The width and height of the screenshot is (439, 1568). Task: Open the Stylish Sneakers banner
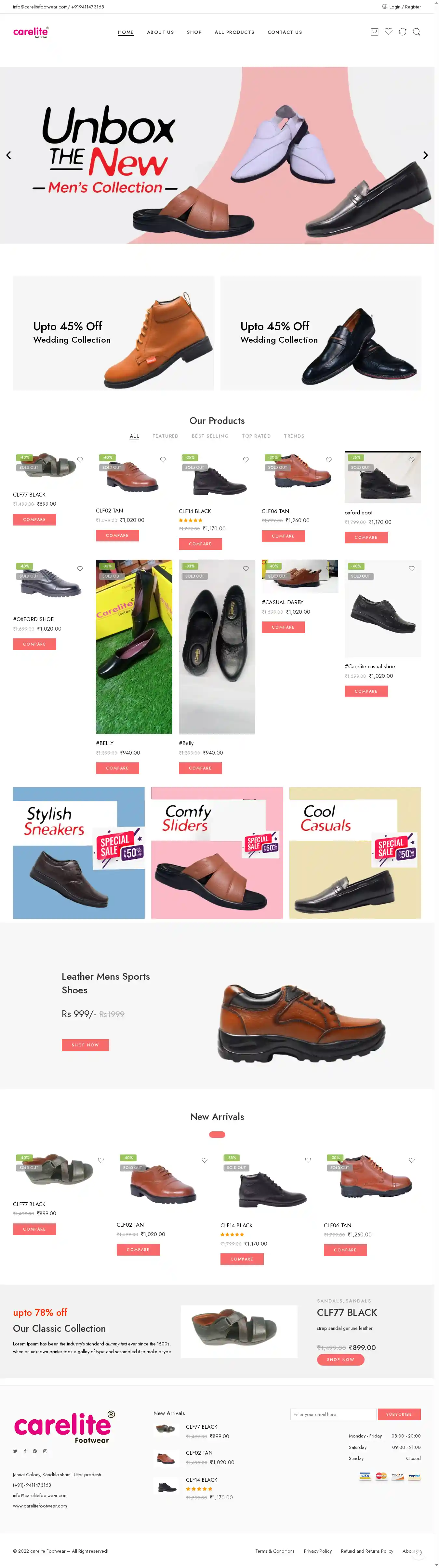pos(78,852)
